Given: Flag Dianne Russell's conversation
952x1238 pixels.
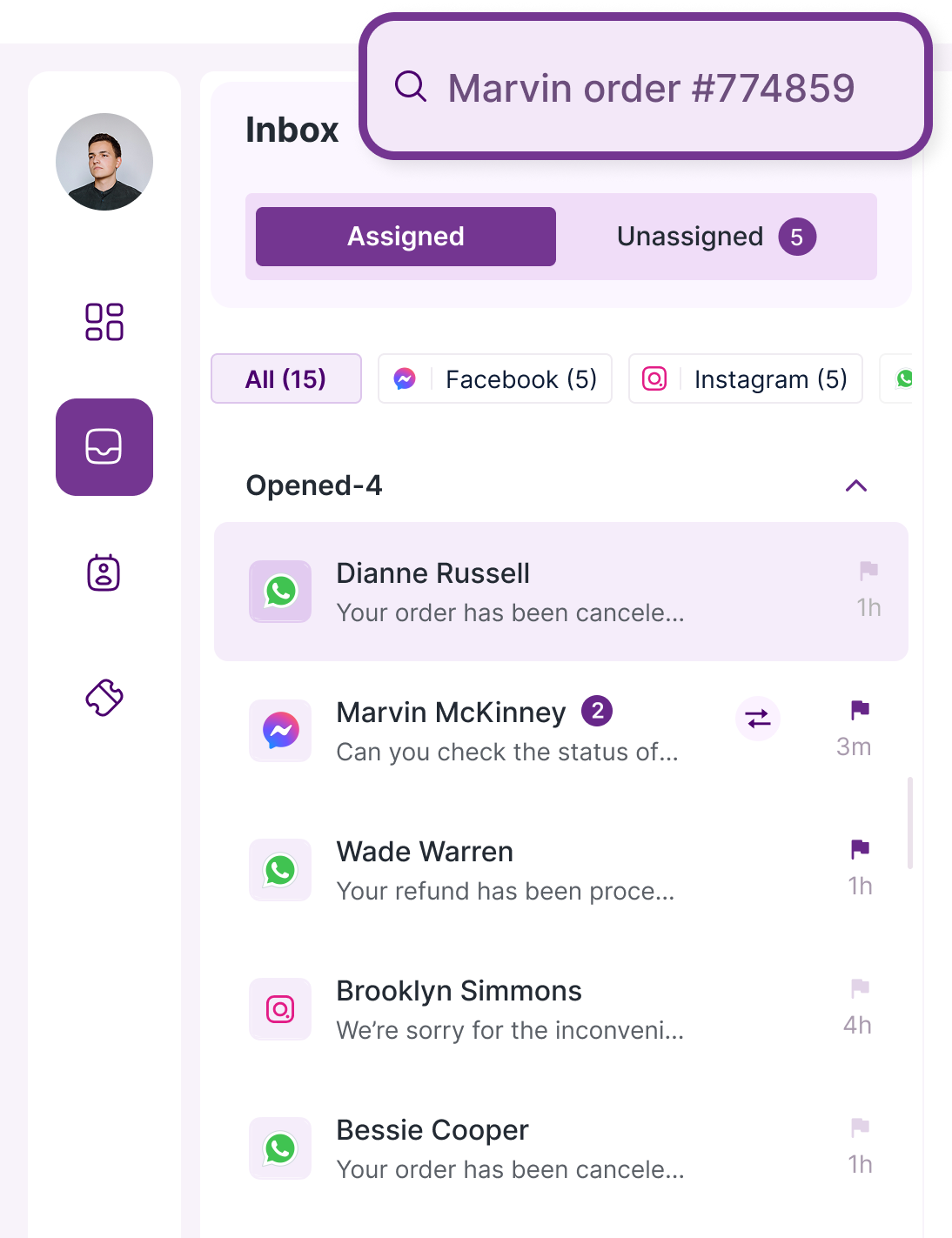Looking at the screenshot, I should (x=868, y=571).
